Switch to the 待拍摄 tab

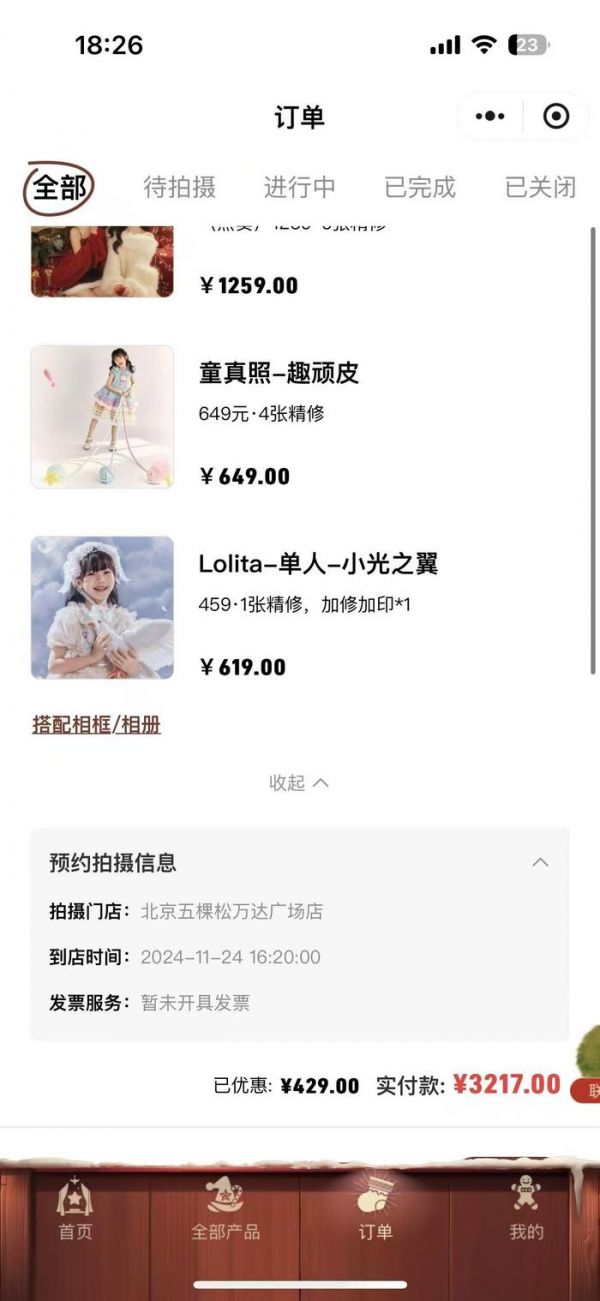pos(180,187)
